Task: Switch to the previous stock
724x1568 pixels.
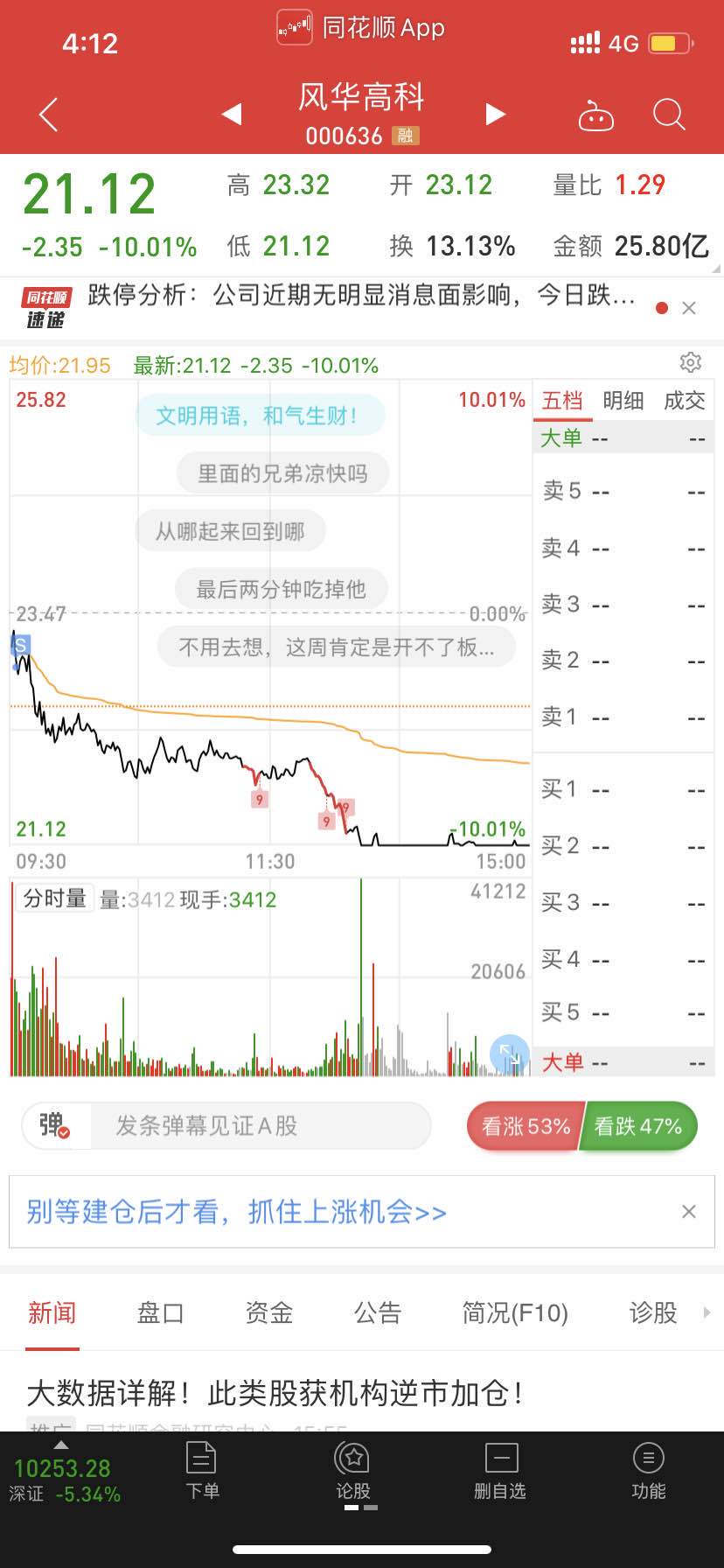Action: (x=232, y=114)
